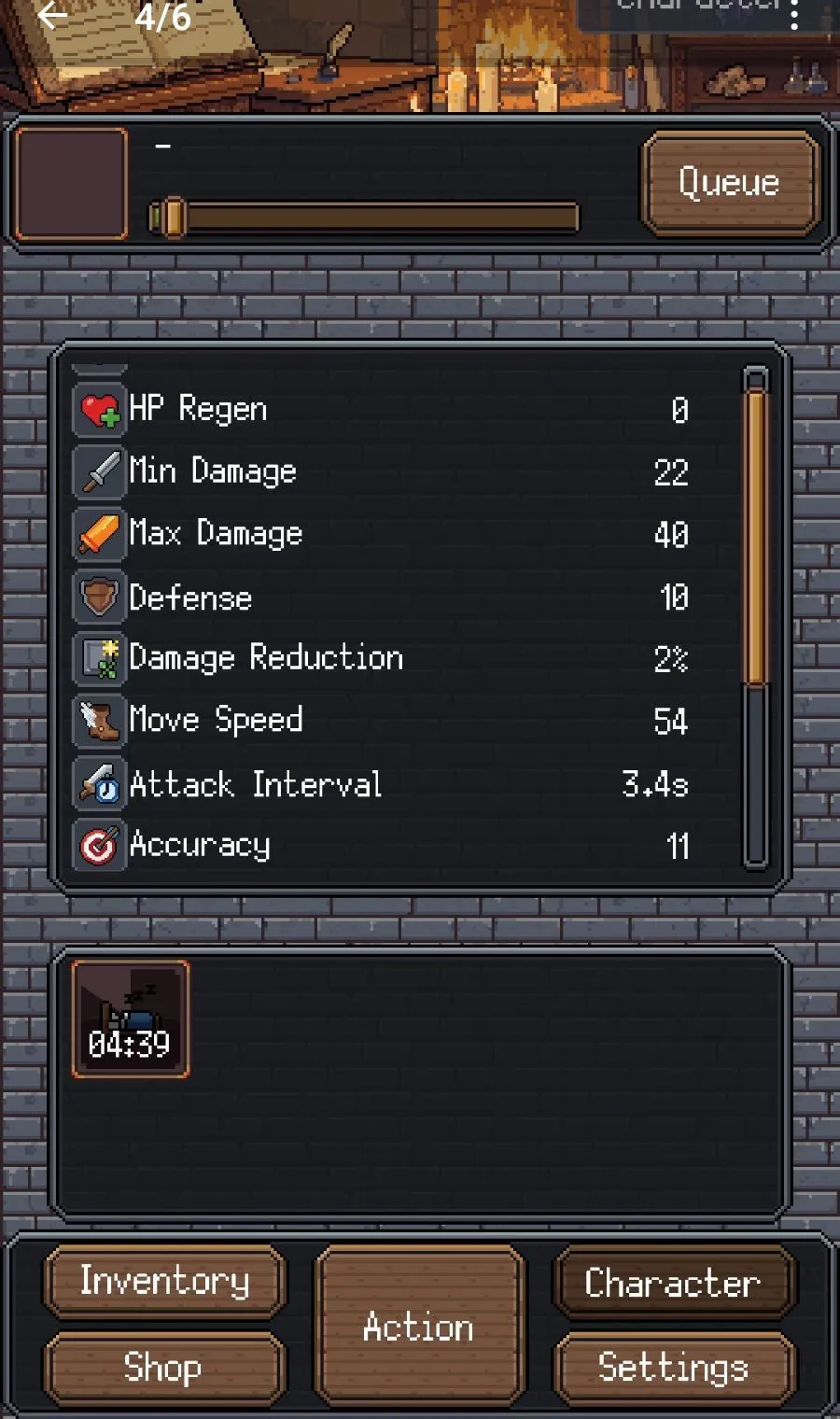Open the Shop

[164, 1369]
